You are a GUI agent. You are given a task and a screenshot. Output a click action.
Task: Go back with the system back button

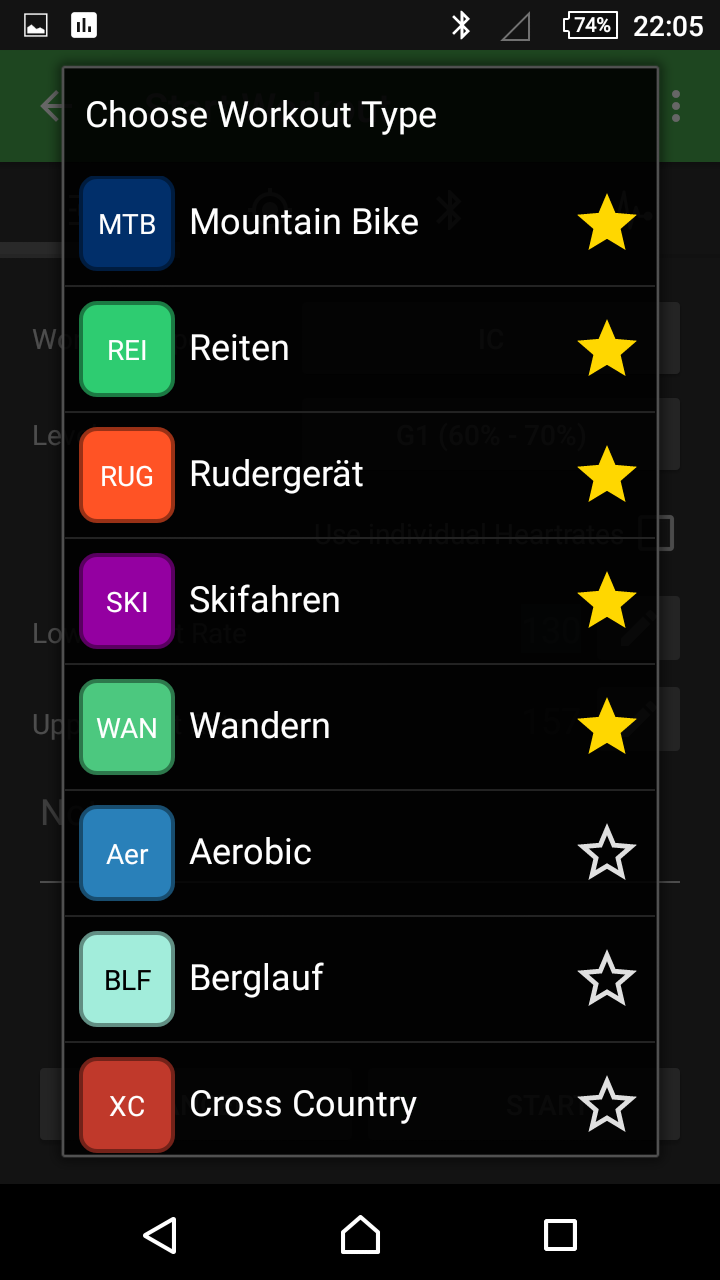click(160, 1235)
